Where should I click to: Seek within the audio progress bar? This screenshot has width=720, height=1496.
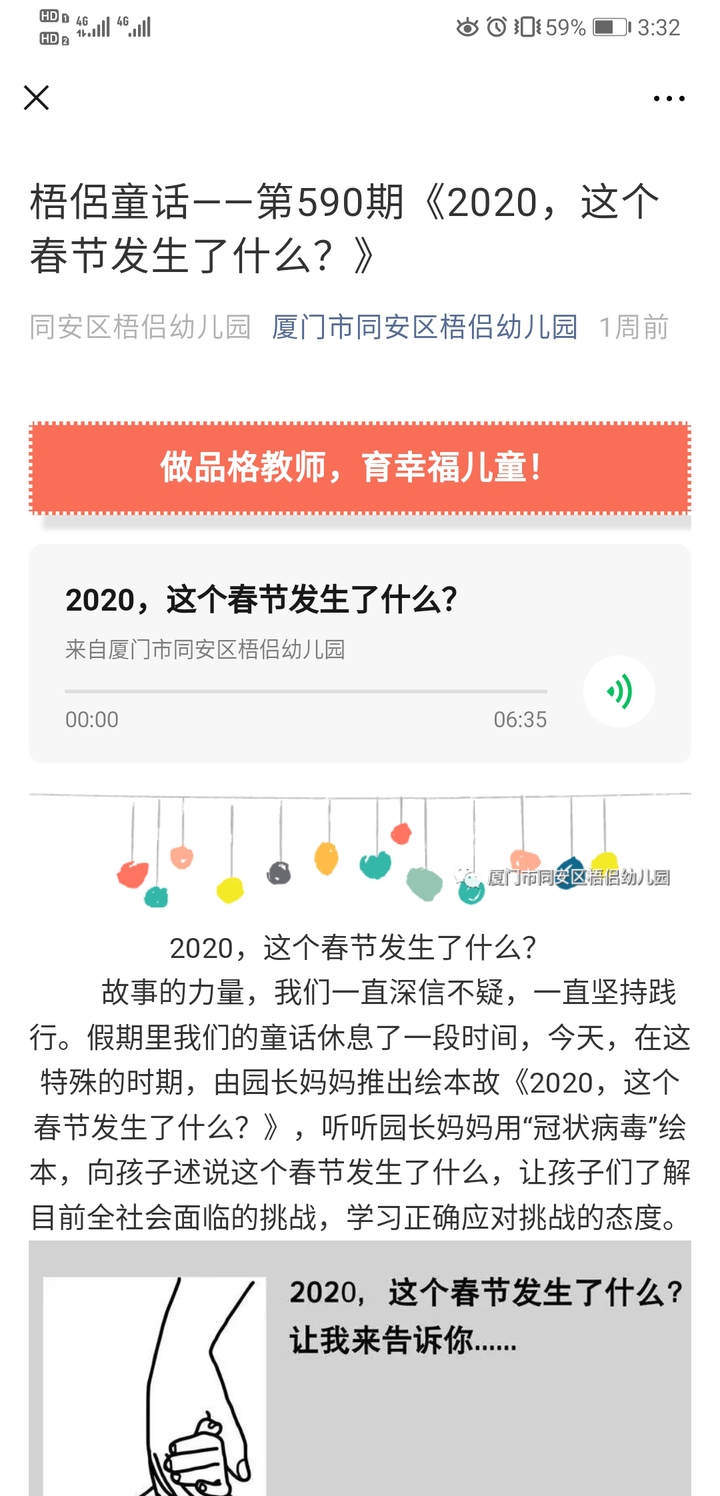pyautogui.click(x=306, y=691)
